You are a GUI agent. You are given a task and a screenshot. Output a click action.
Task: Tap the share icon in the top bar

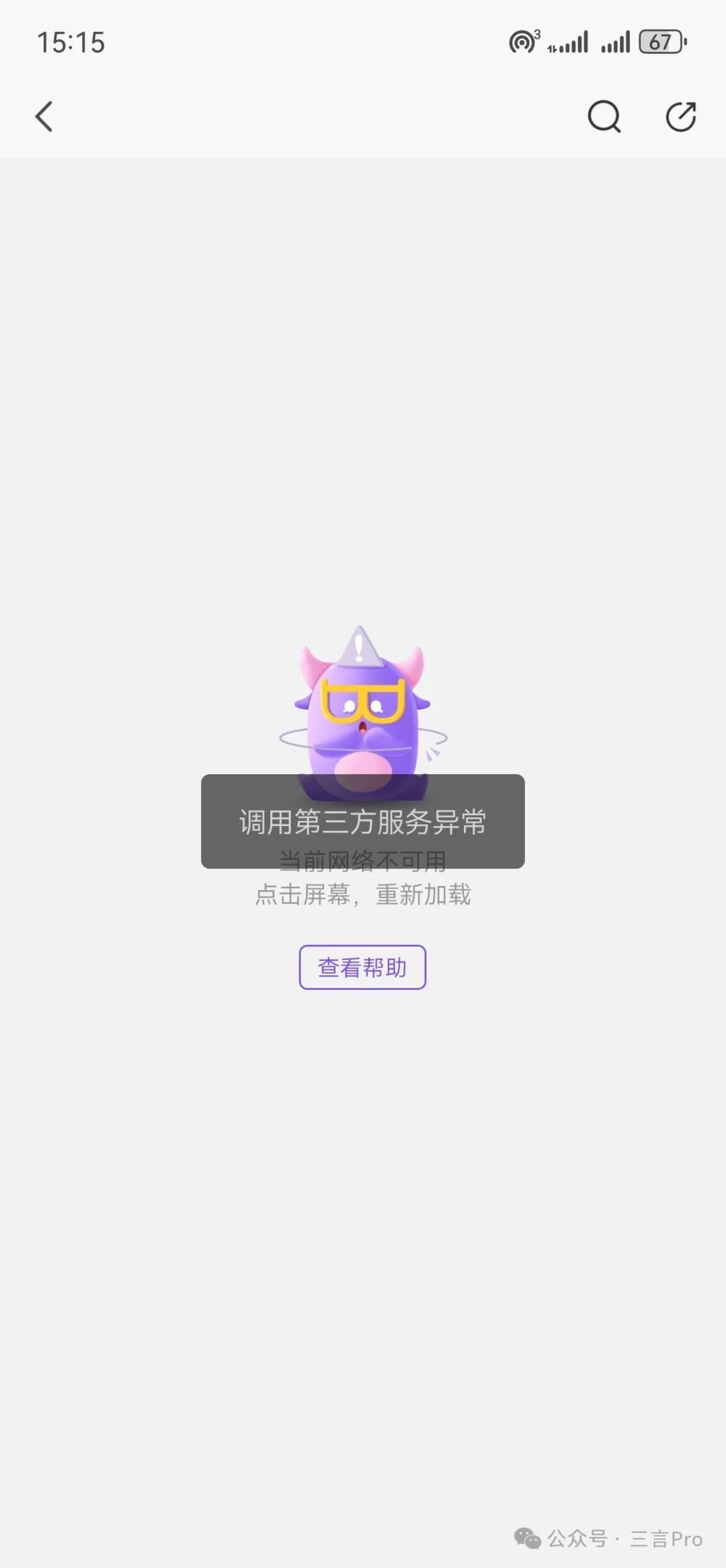click(680, 116)
